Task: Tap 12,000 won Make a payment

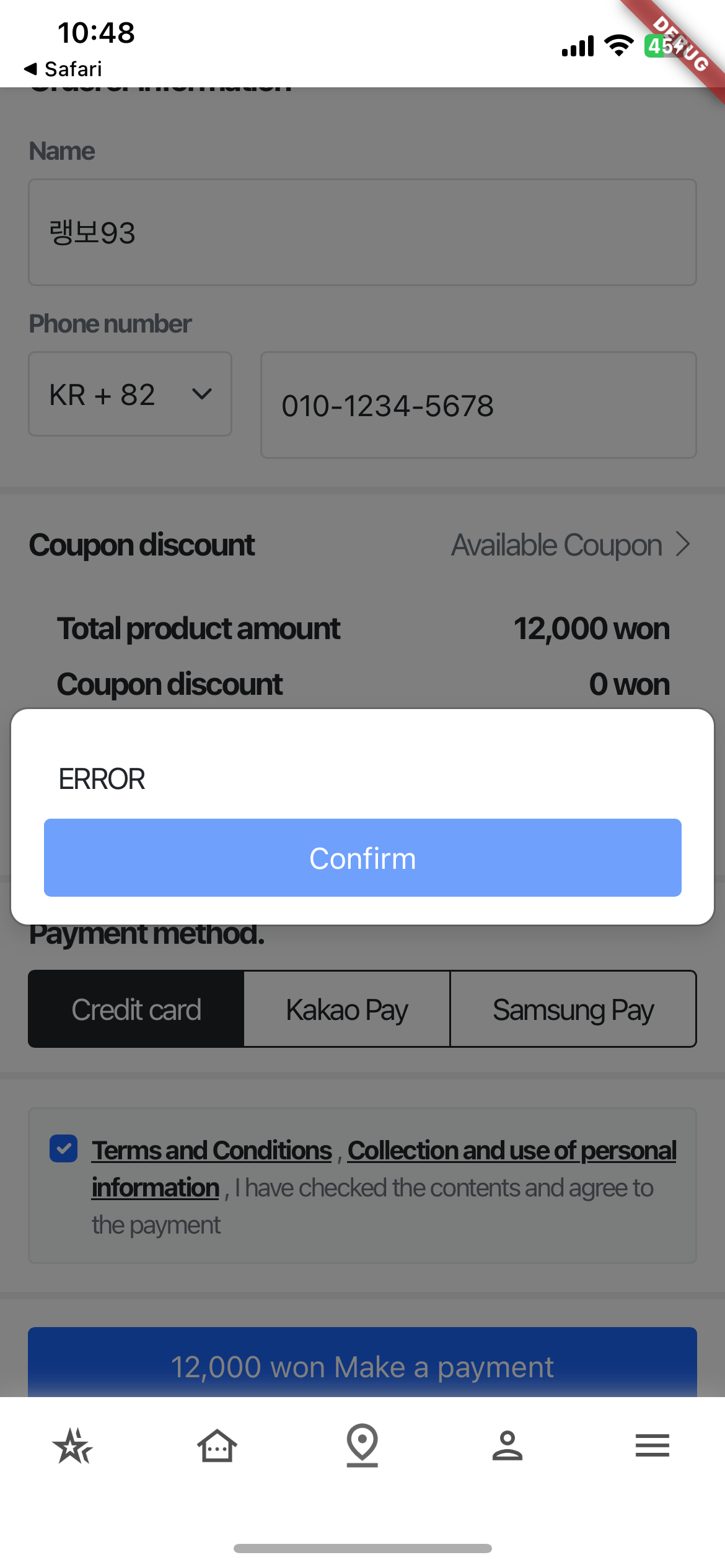Action: pos(362,1367)
